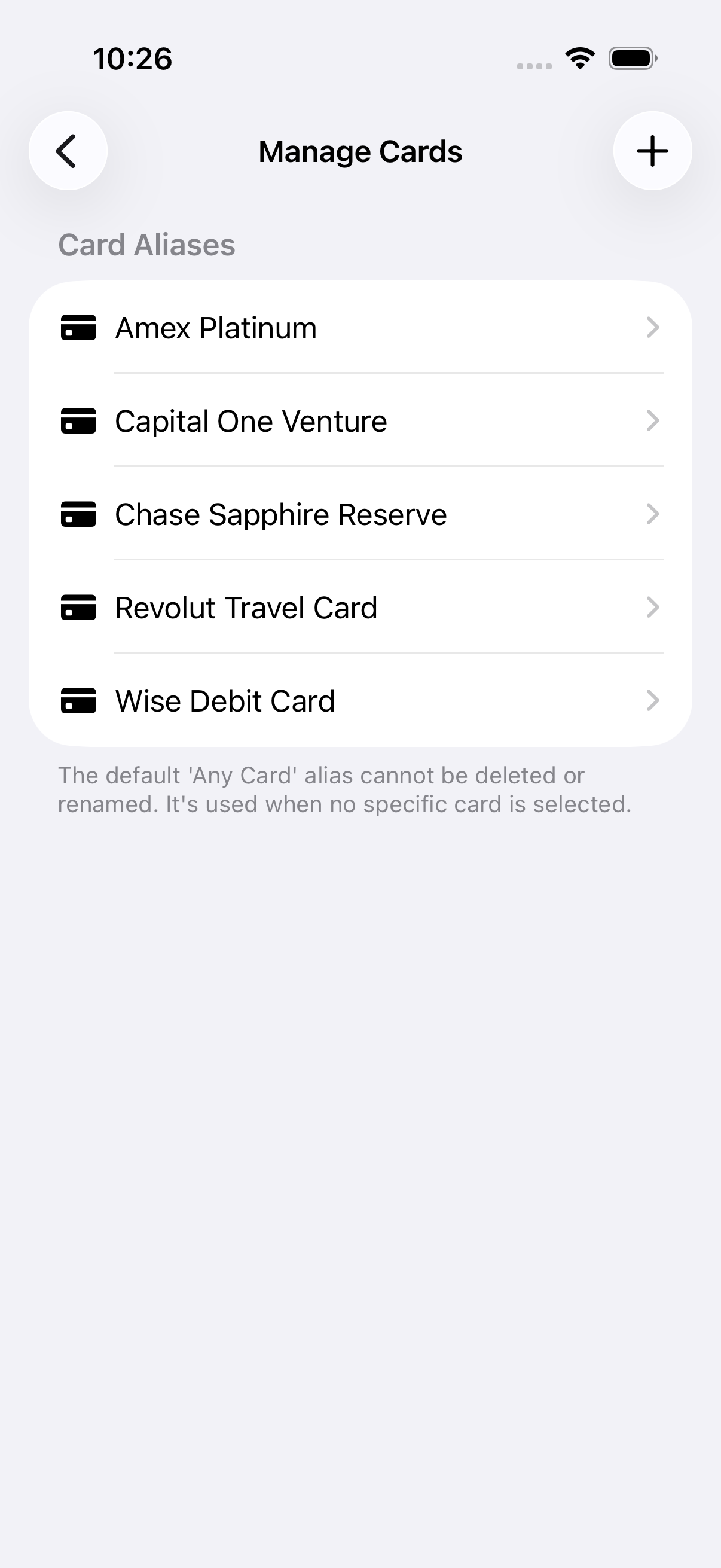Click the Chase Sapphire Reserve card icon
The width and height of the screenshot is (721, 1568).
click(x=78, y=514)
